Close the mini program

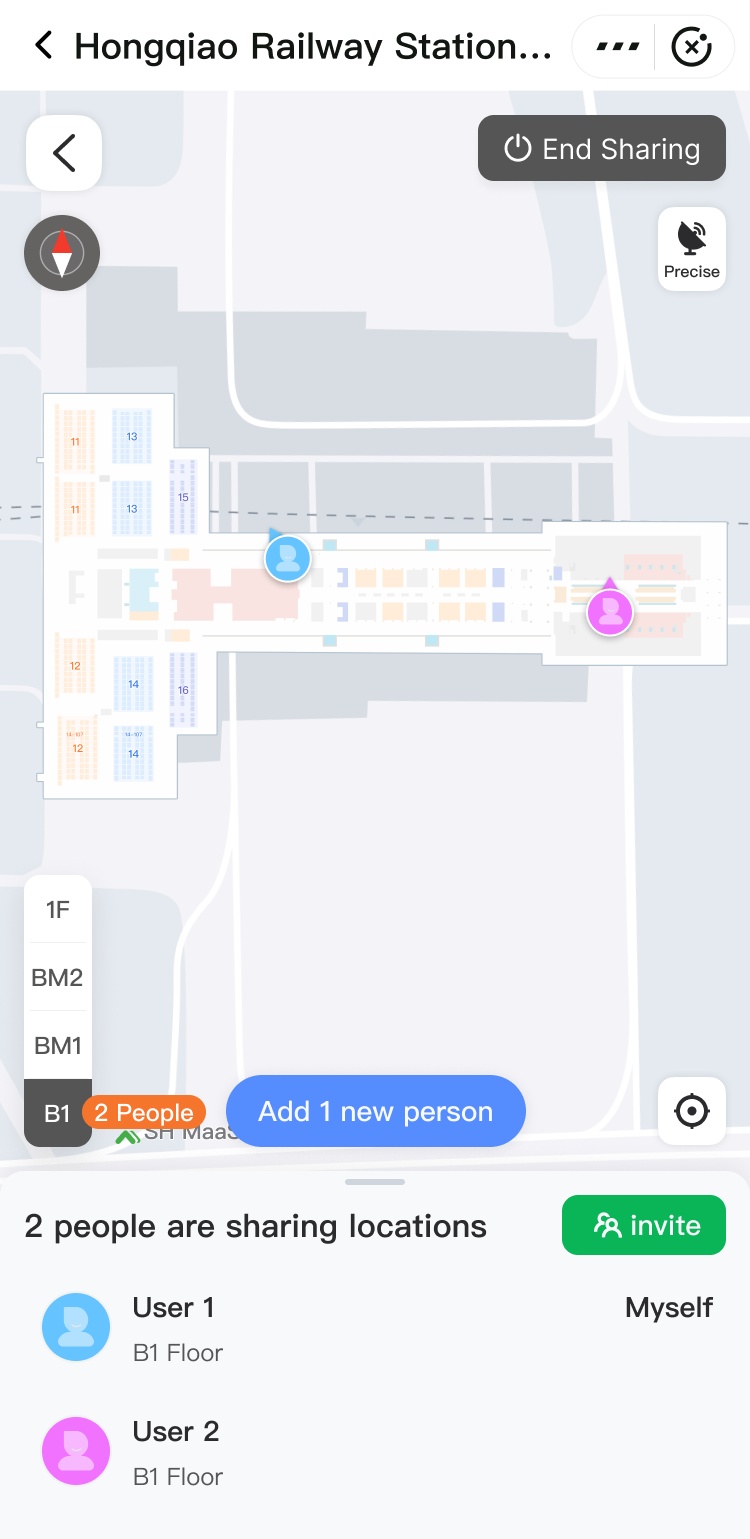692,46
